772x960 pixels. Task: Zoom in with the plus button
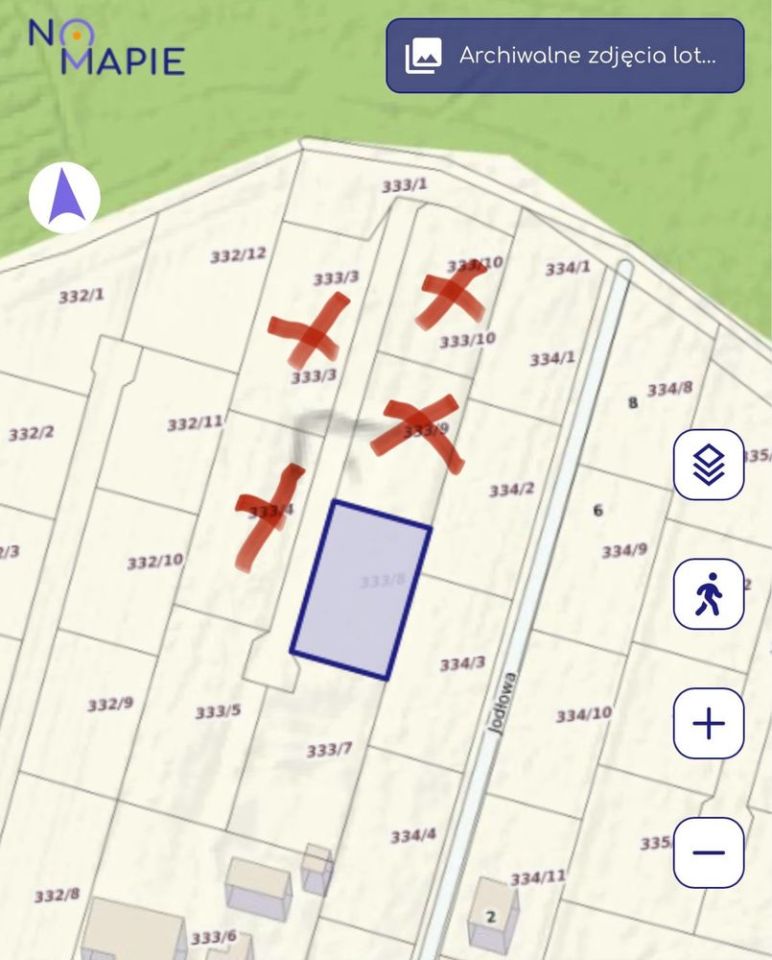pyautogui.click(x=708, y=723)
